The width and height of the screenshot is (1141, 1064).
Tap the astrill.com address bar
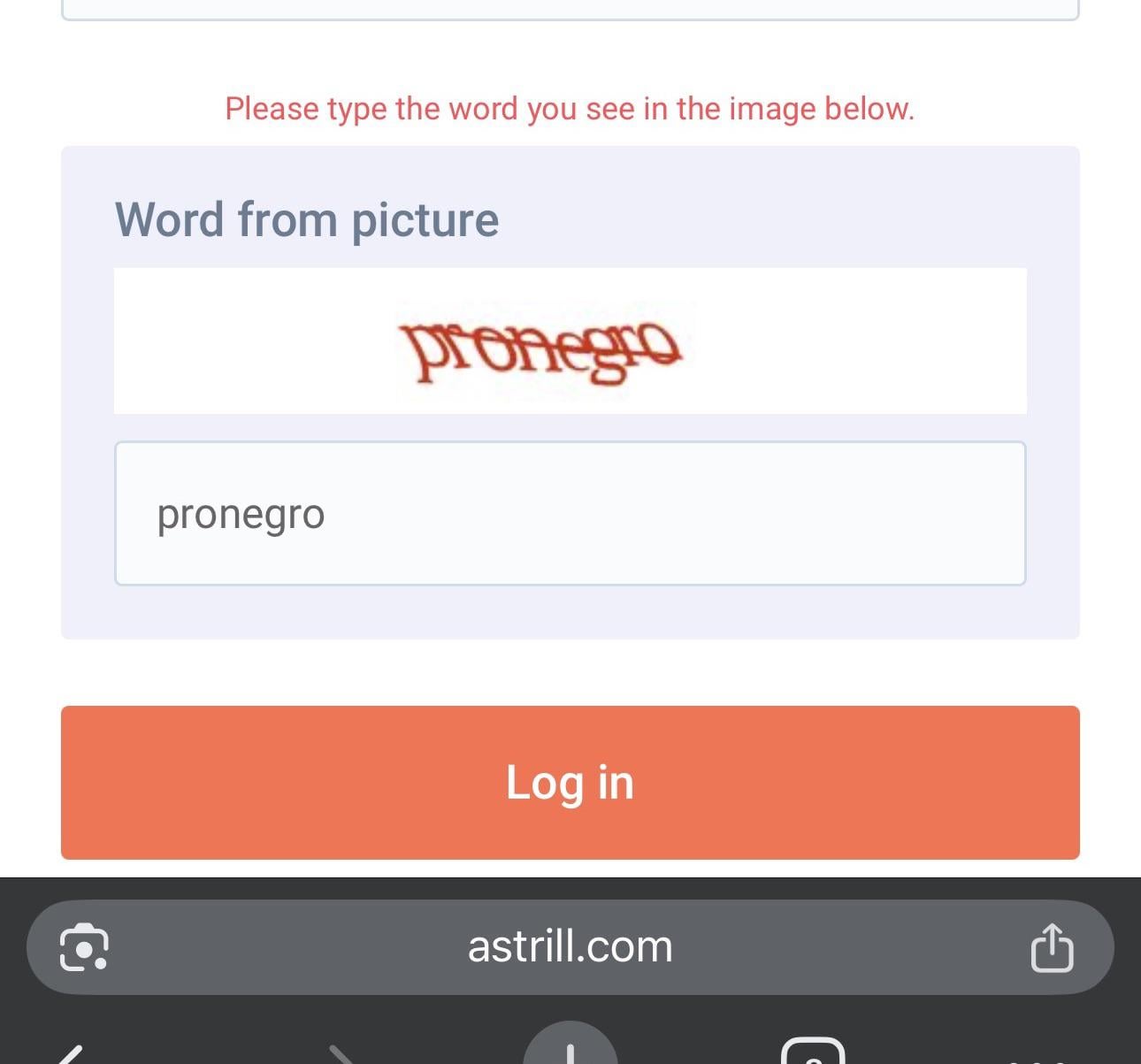coord(570,947)
